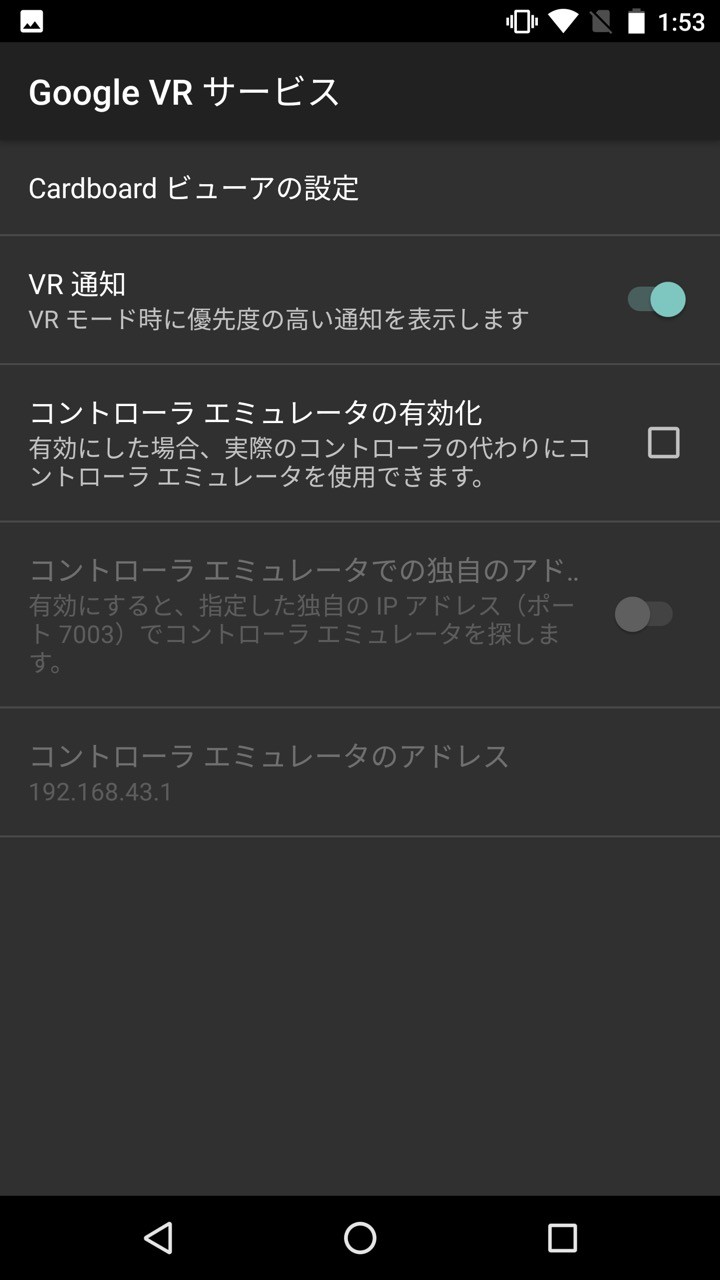Screen dimensions: 720x1280
Task: Tap the system back button
Action: [x=158, y=1238]
